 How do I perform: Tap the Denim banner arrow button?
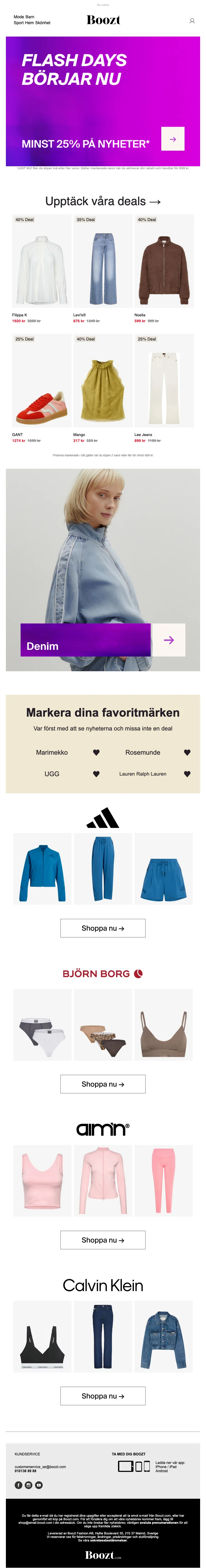(168, 640)
